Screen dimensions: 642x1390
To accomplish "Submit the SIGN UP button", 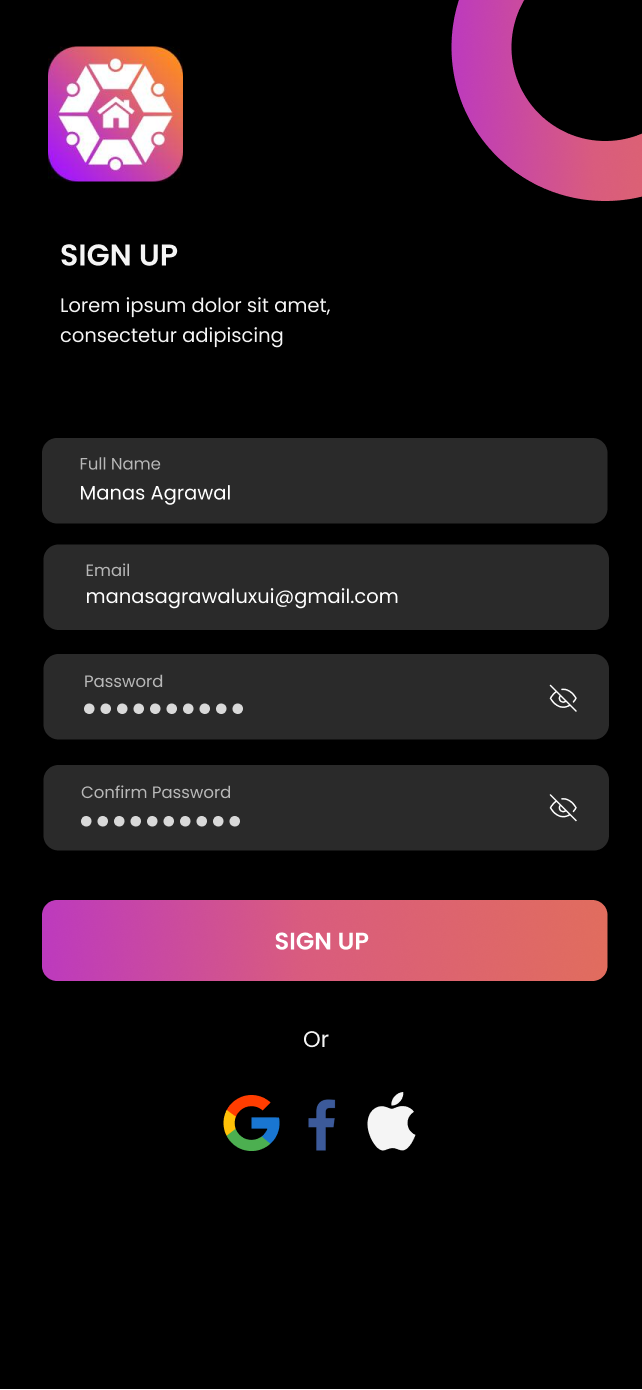I will pyautogui.click(x=324, y=940).
